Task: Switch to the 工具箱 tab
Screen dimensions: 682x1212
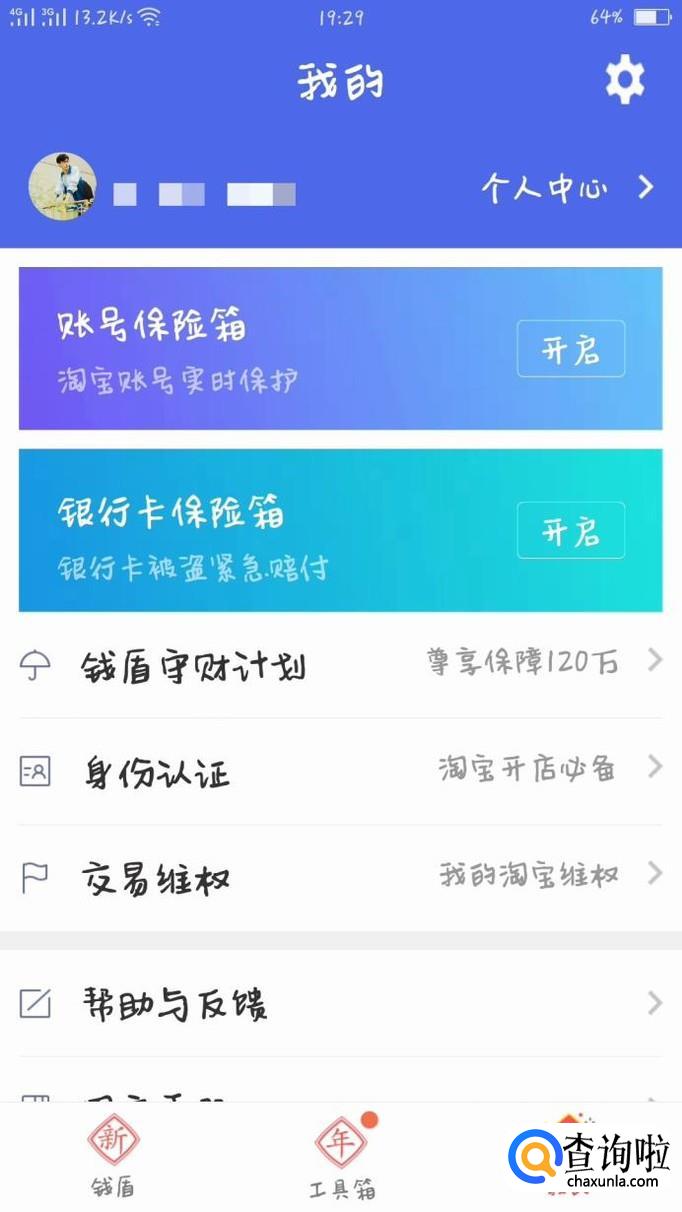Action: coord(342,1159)
